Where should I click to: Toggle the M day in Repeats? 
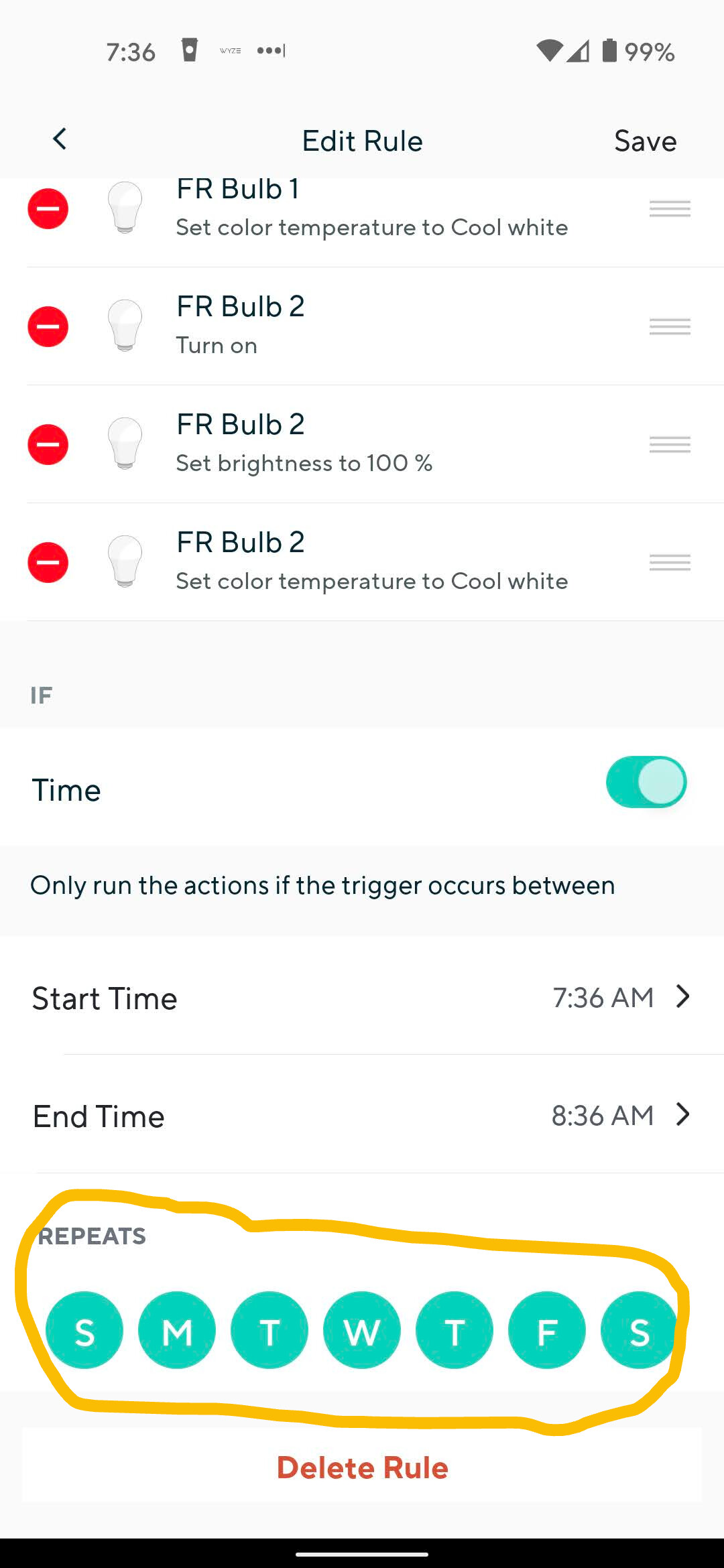pyautogui.click(x=177, y=1330)
